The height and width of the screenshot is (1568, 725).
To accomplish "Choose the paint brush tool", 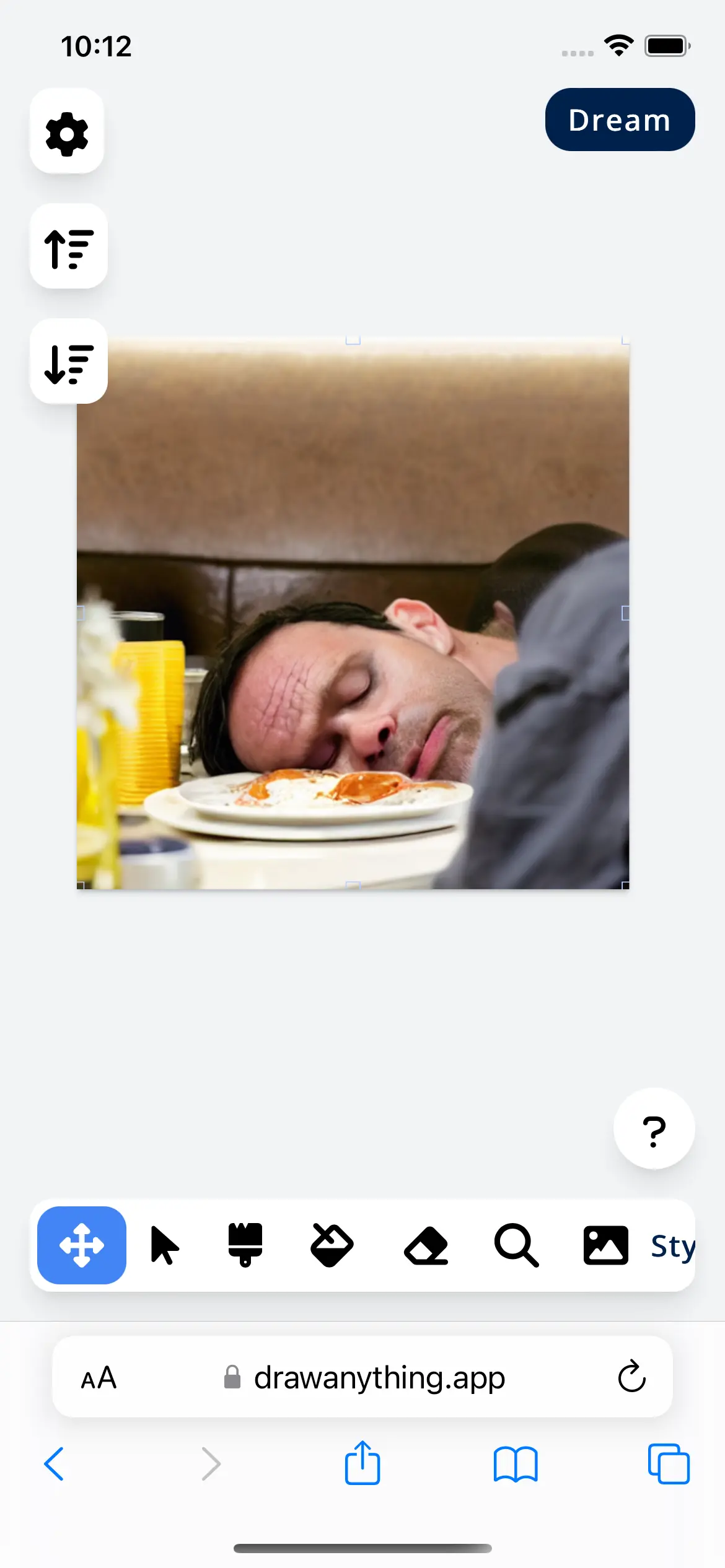I will point(245,1245).
